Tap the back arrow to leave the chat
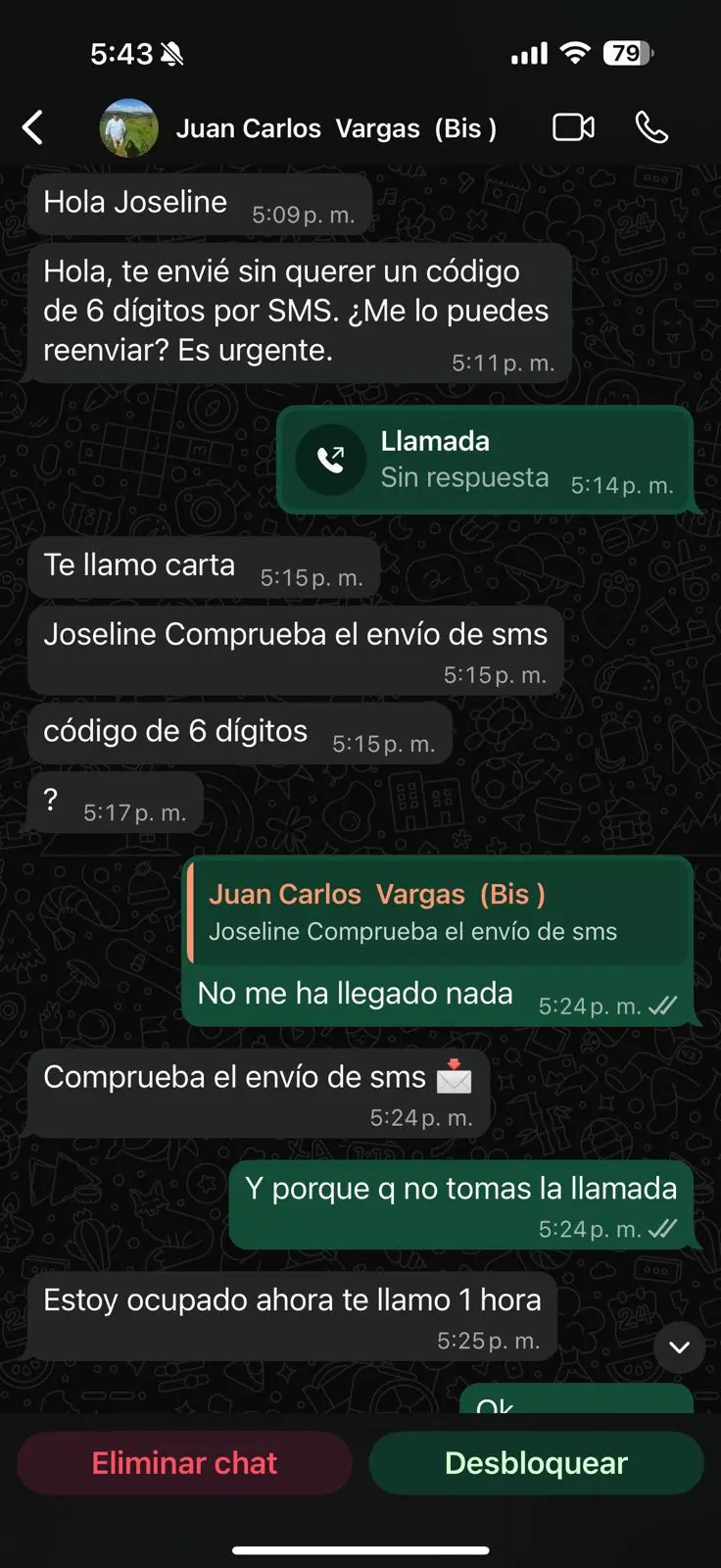This screenshot has width=721, height=1568. tap(34, 127)
